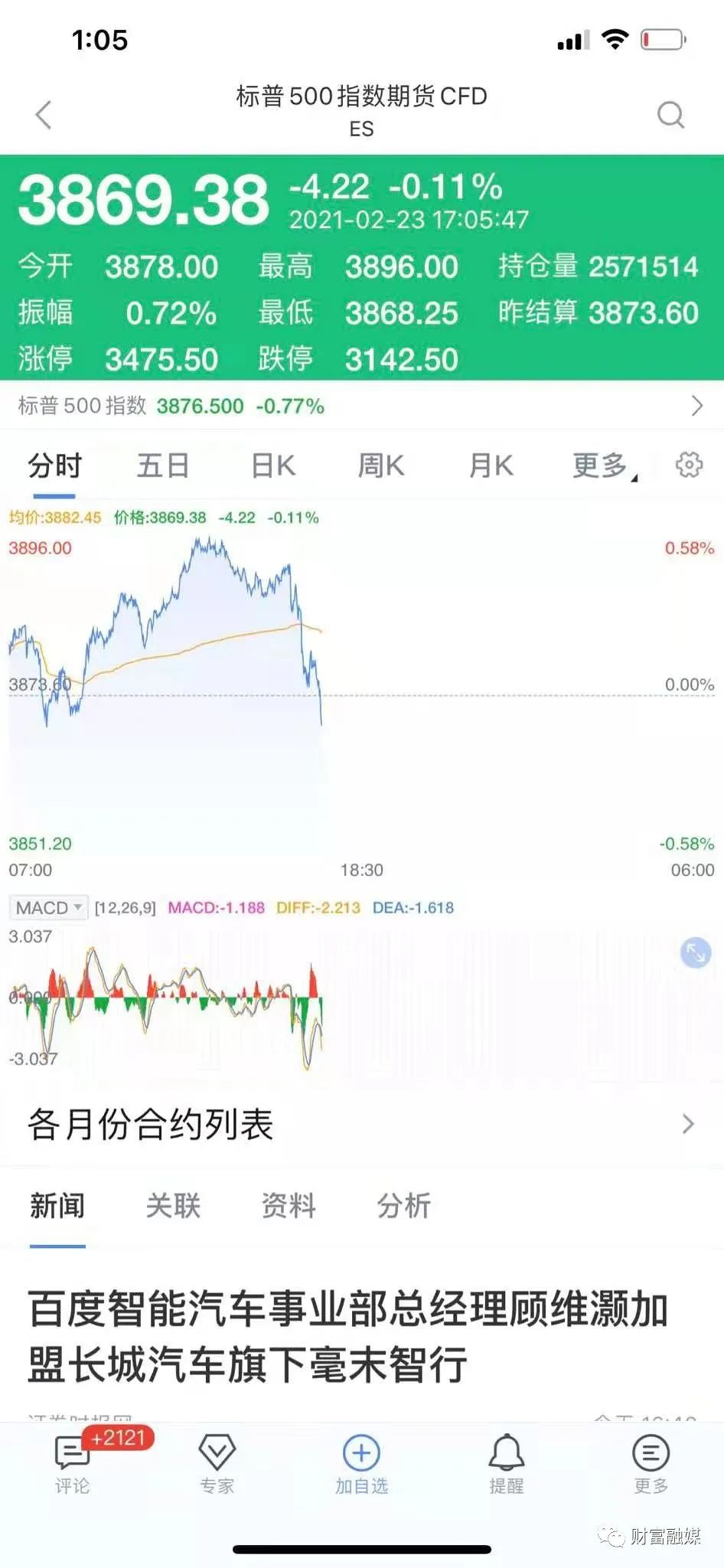Open chart settings with the gear icon

[690, 464]
